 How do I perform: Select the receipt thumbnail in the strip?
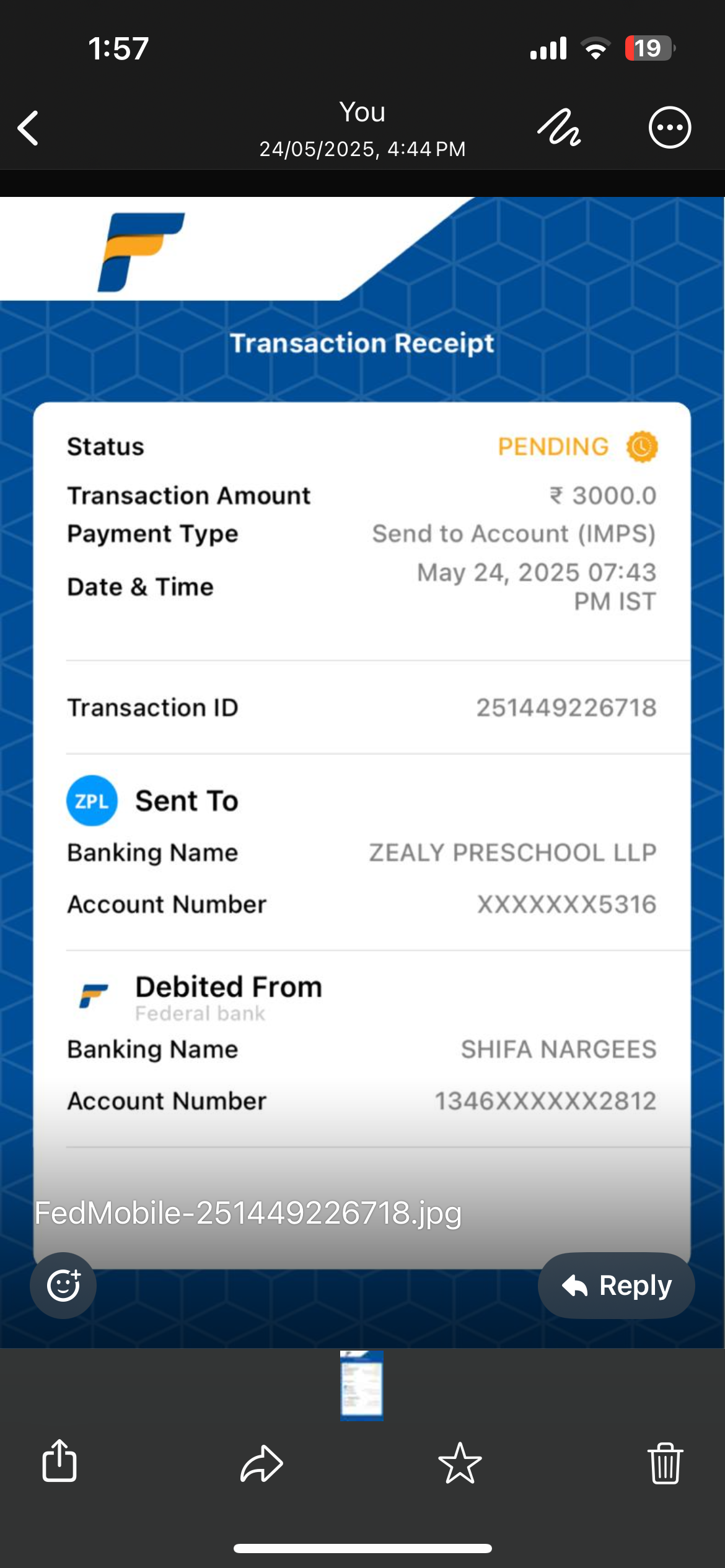tap(362, 1386)
